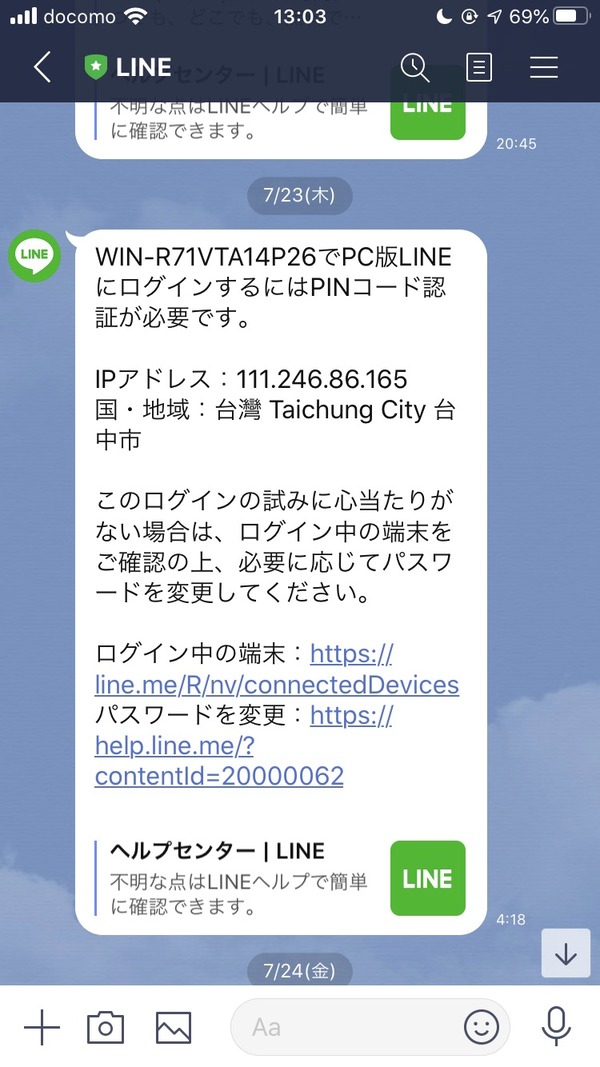Image resolution: width=600 pixels, height=1067 pixels.
Task: Tap the LINE official account avatar
Action: pos(34,256)
